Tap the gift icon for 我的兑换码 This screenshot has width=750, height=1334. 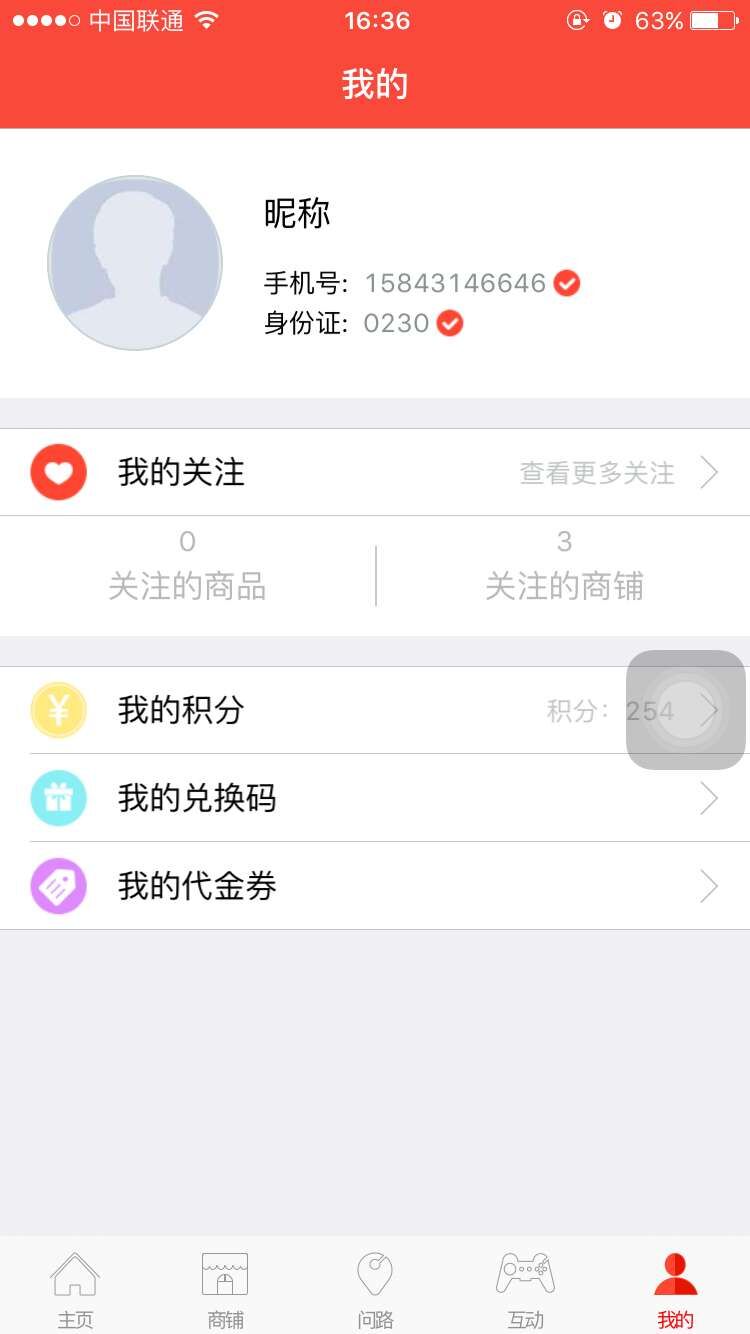coord(58,798)
